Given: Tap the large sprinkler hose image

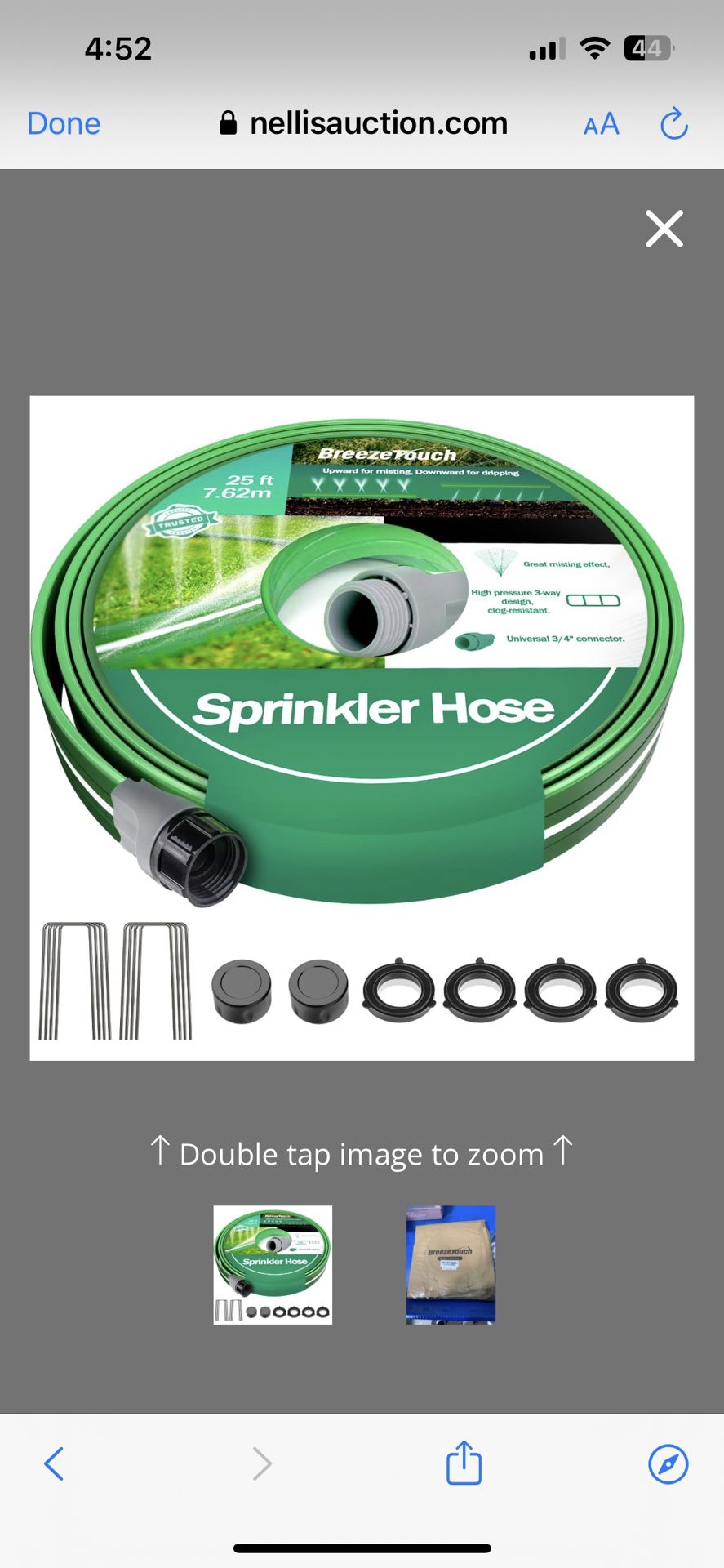Looking at the screenshot, I should pyautogui.click(x=362, y=728).
